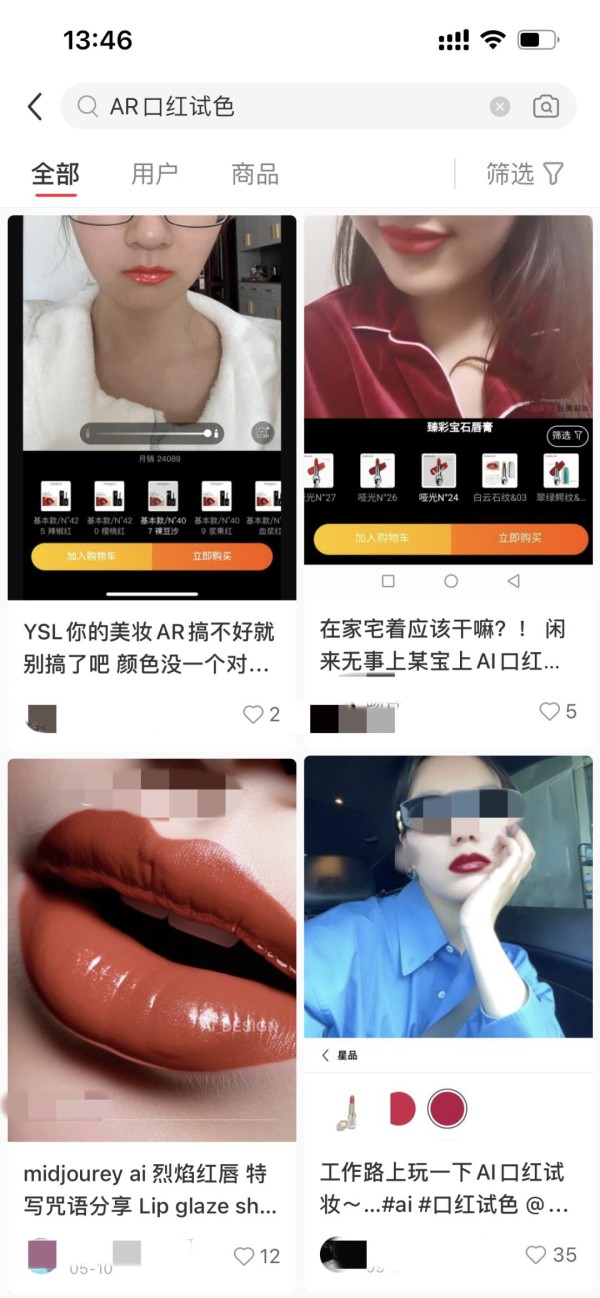Go back using the back arrow
Image resolution: width=600 pixels, height=1298 pixels.
pos(35,107)
